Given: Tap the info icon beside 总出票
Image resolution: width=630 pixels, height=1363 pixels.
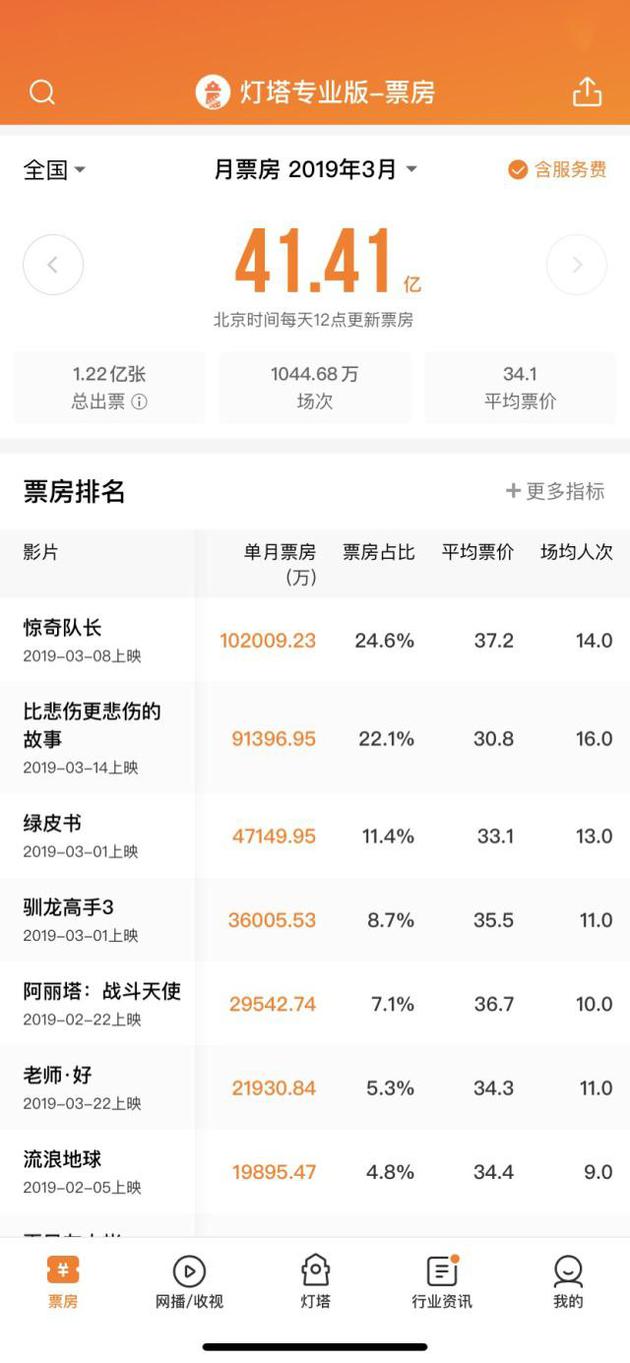Looking at the screenshot, I should coord(140,402).
